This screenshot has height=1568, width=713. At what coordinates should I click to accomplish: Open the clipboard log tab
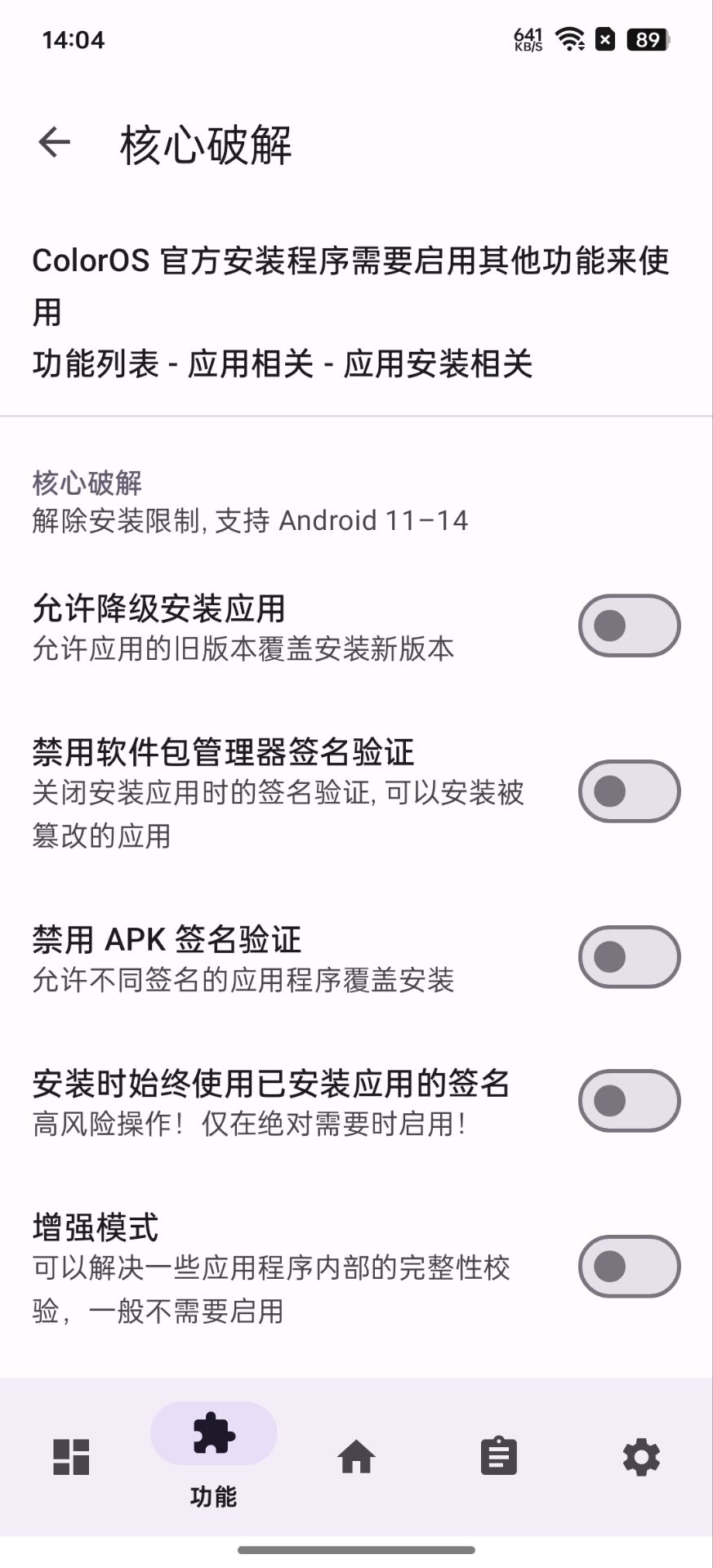pos(499,1457)
